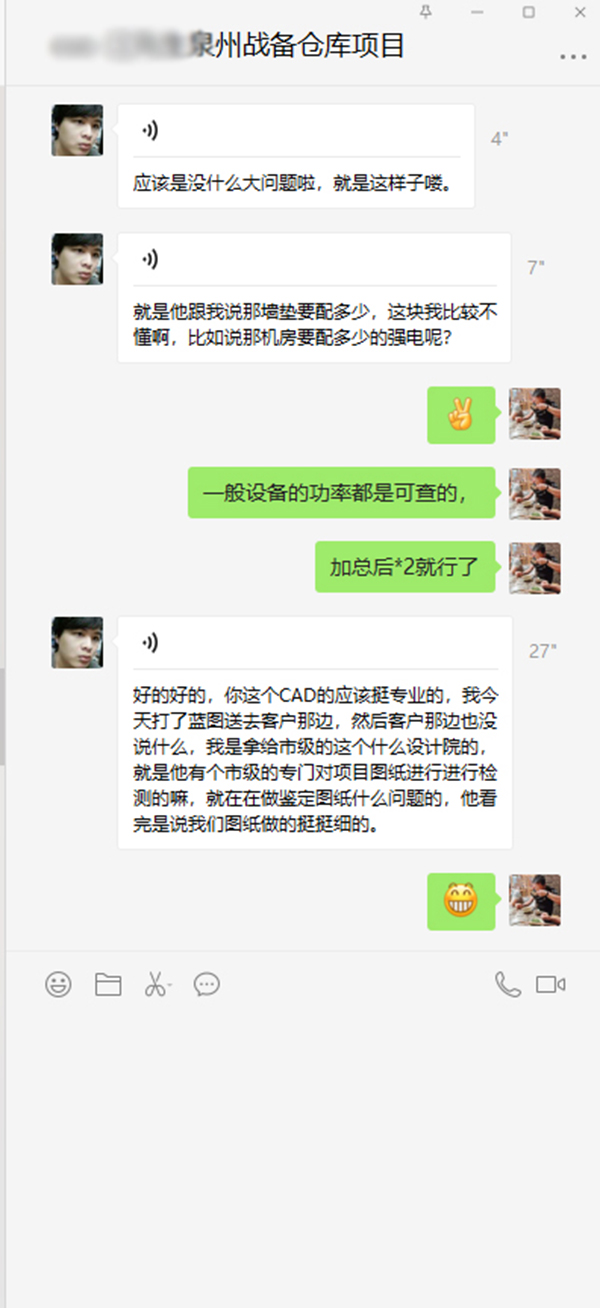The image size is (600, 1308).
Task: Open the chat history bubble icon
Action: coord(207,984)
